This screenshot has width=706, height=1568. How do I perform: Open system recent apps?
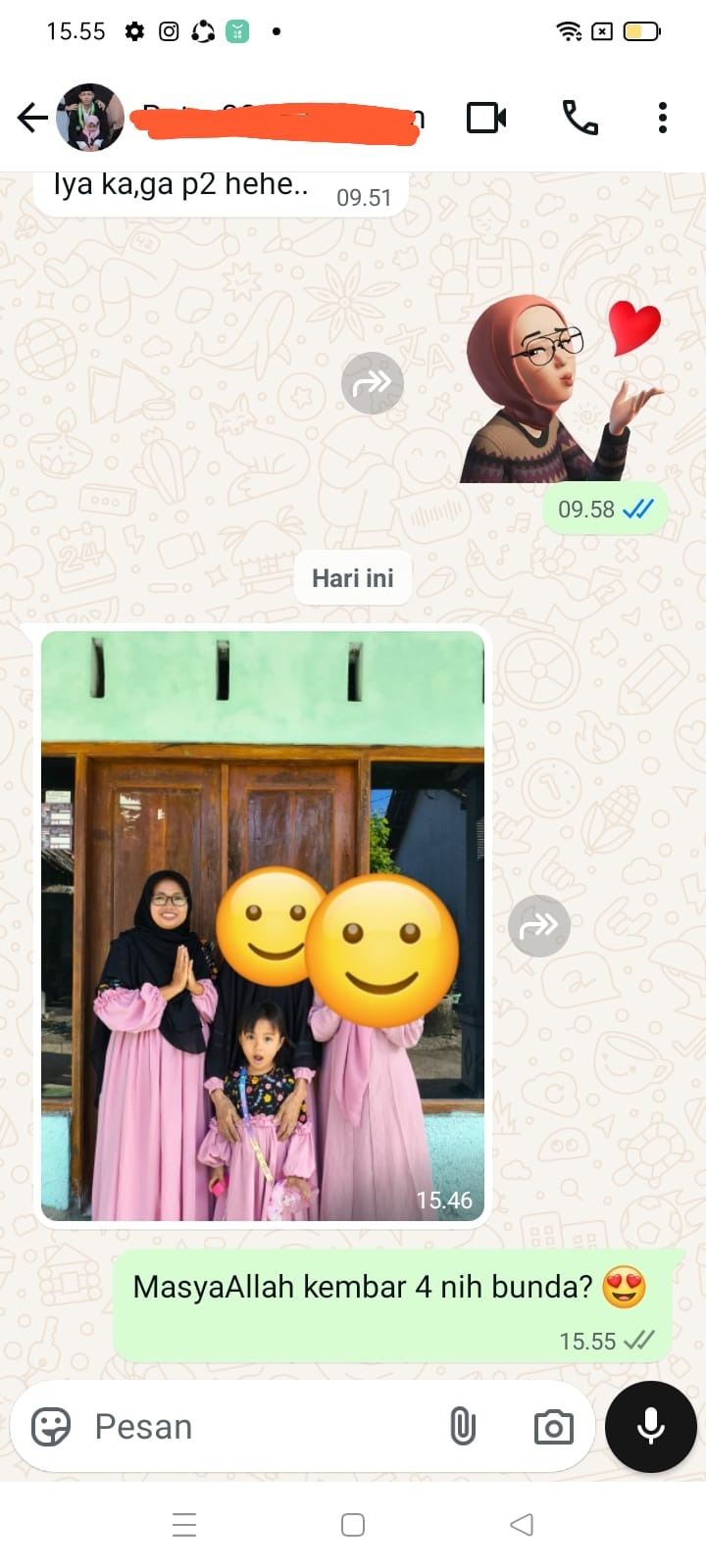click(184, 1525)
